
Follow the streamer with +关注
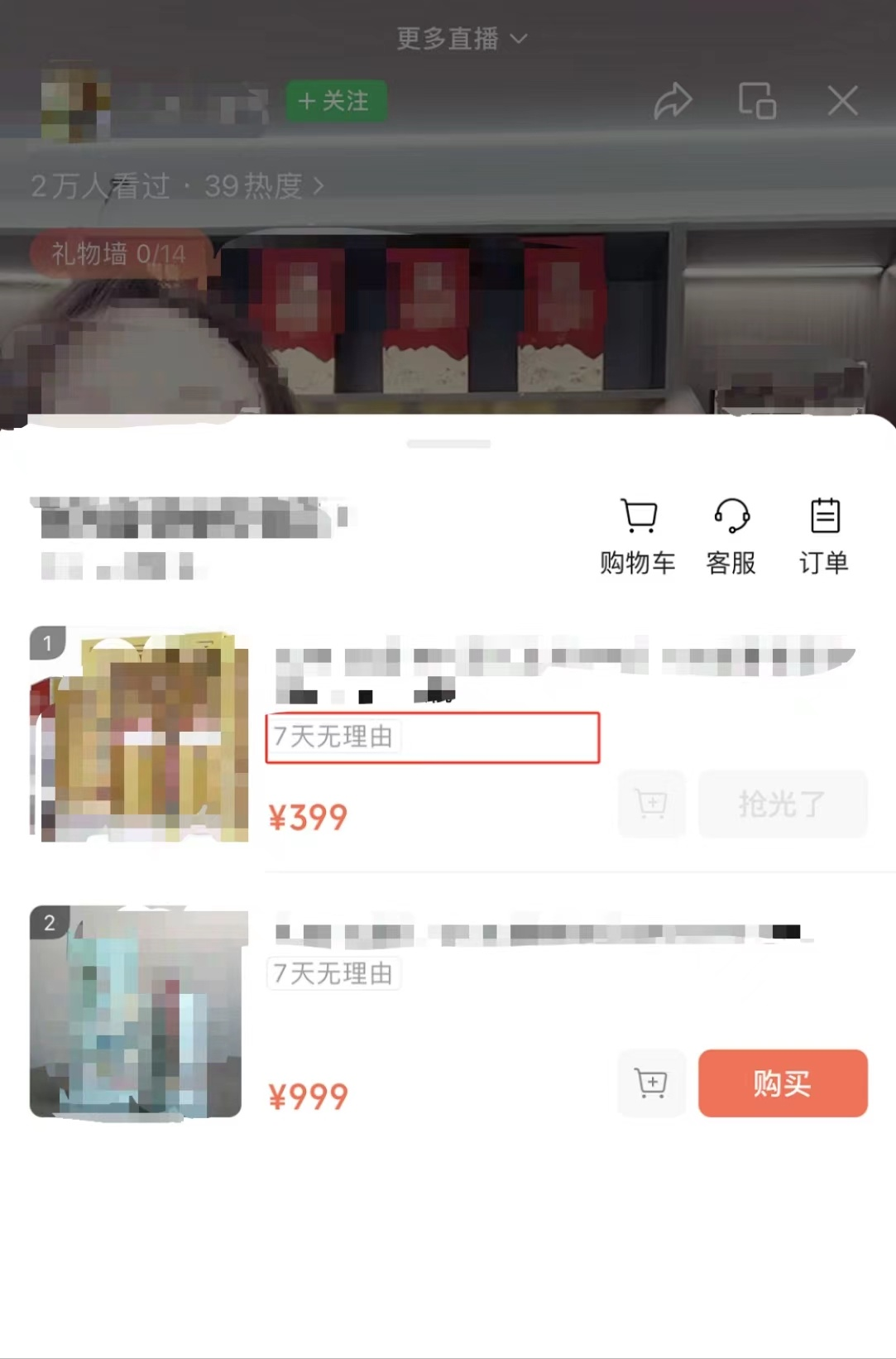point(335,101)
